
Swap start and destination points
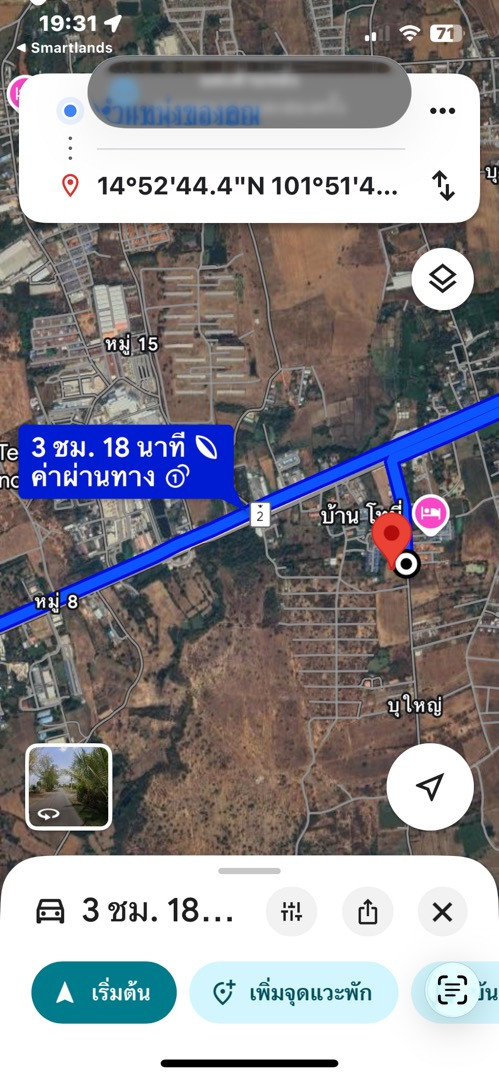pos(443,185)
